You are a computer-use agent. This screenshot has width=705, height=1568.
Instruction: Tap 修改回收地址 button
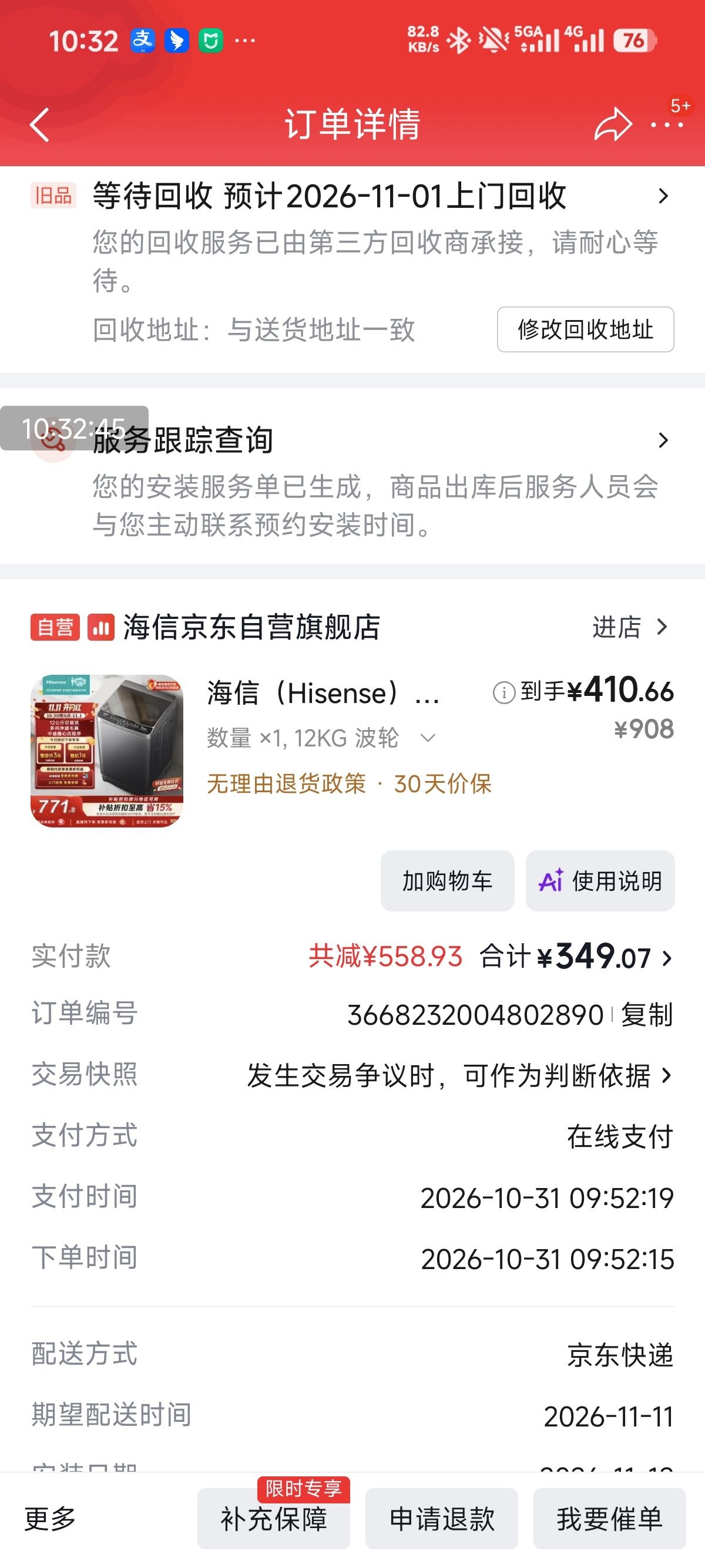585,329
